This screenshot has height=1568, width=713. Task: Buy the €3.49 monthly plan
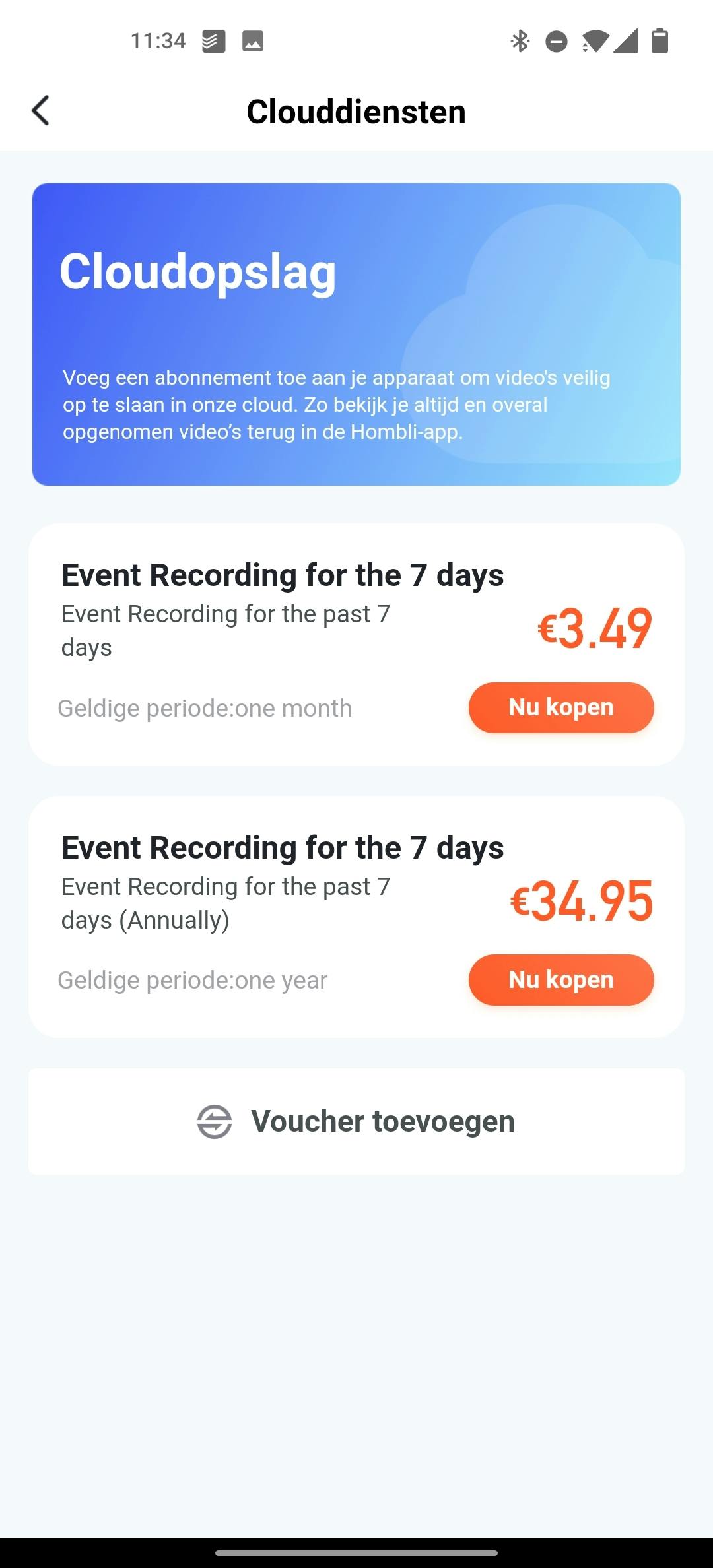click(560, 707)
